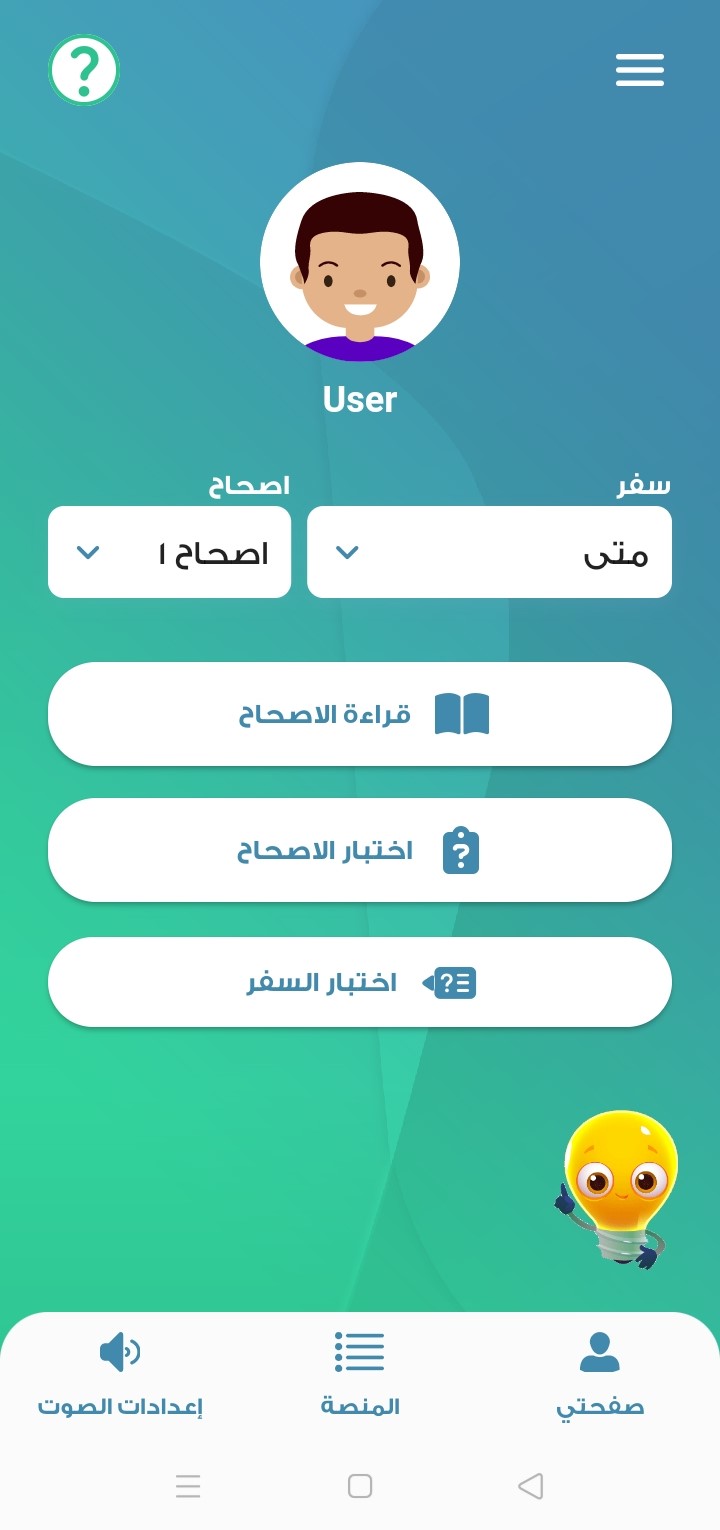
Task: Go to the system home screen
Action: [360, 1486]
